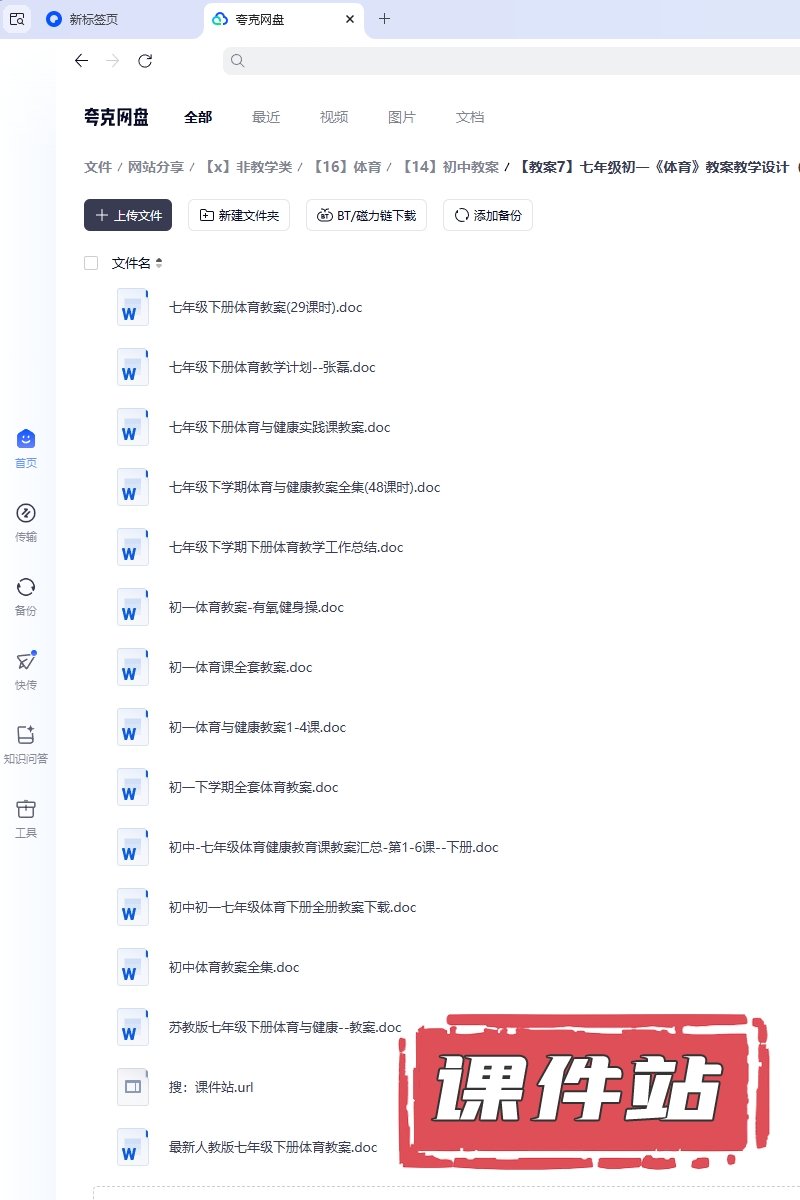Switch to the 最近 tab
Viewport: 800px width, 1200px height.
point(266,117)
